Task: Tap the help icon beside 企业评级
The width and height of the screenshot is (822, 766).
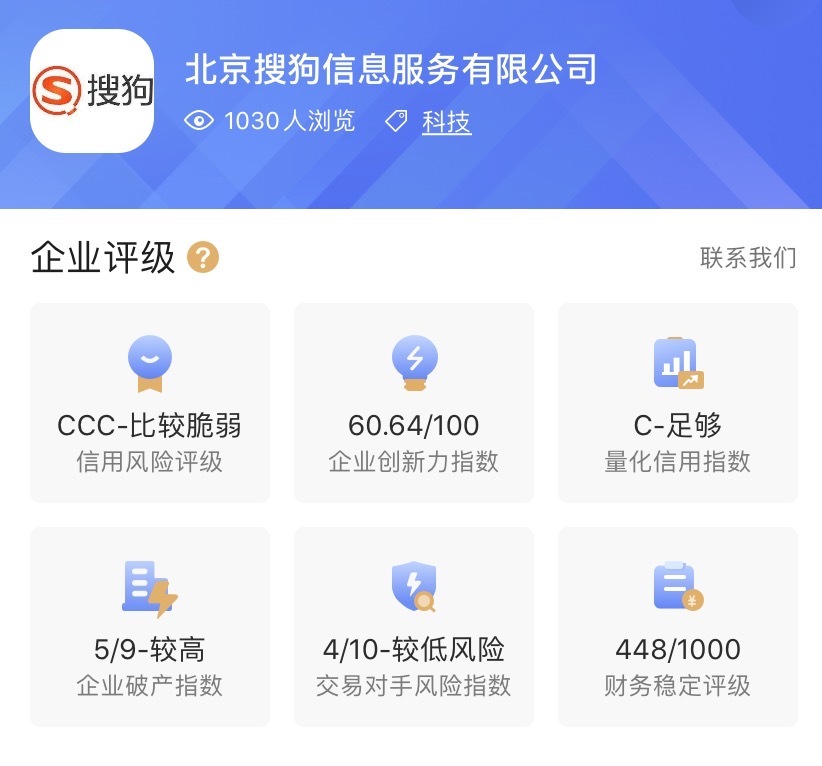Action: click(203, 258)
